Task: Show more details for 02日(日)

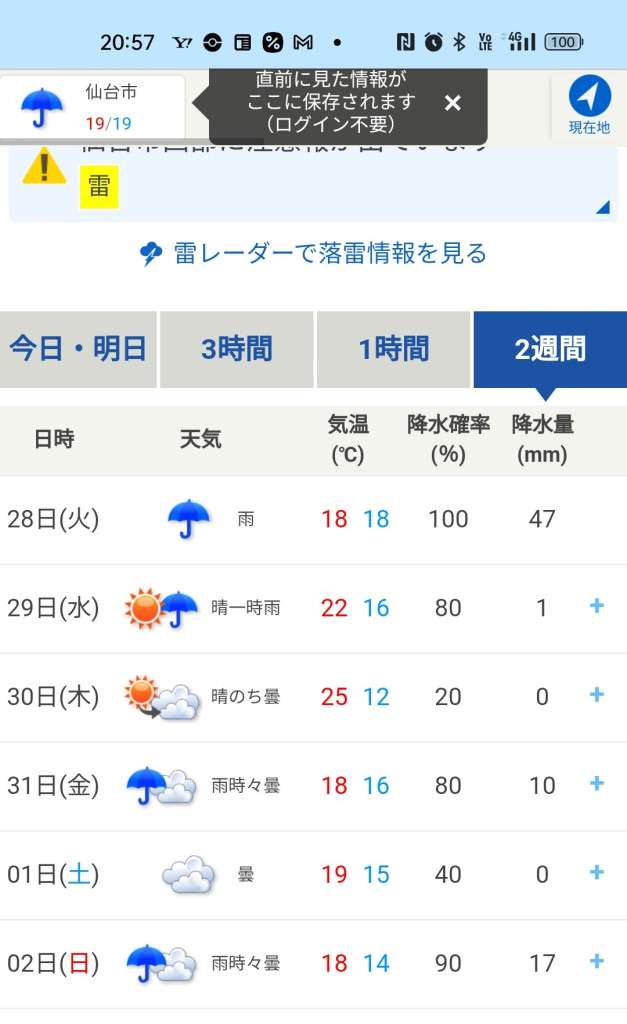Action: point(597,962)
